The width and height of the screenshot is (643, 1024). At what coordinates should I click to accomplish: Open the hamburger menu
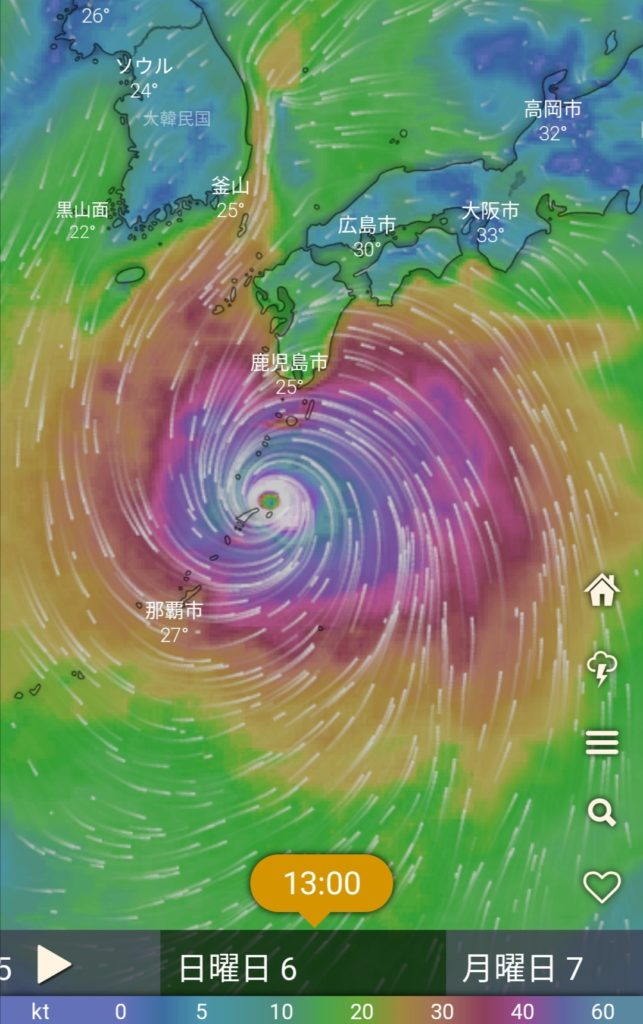point(602,743)
